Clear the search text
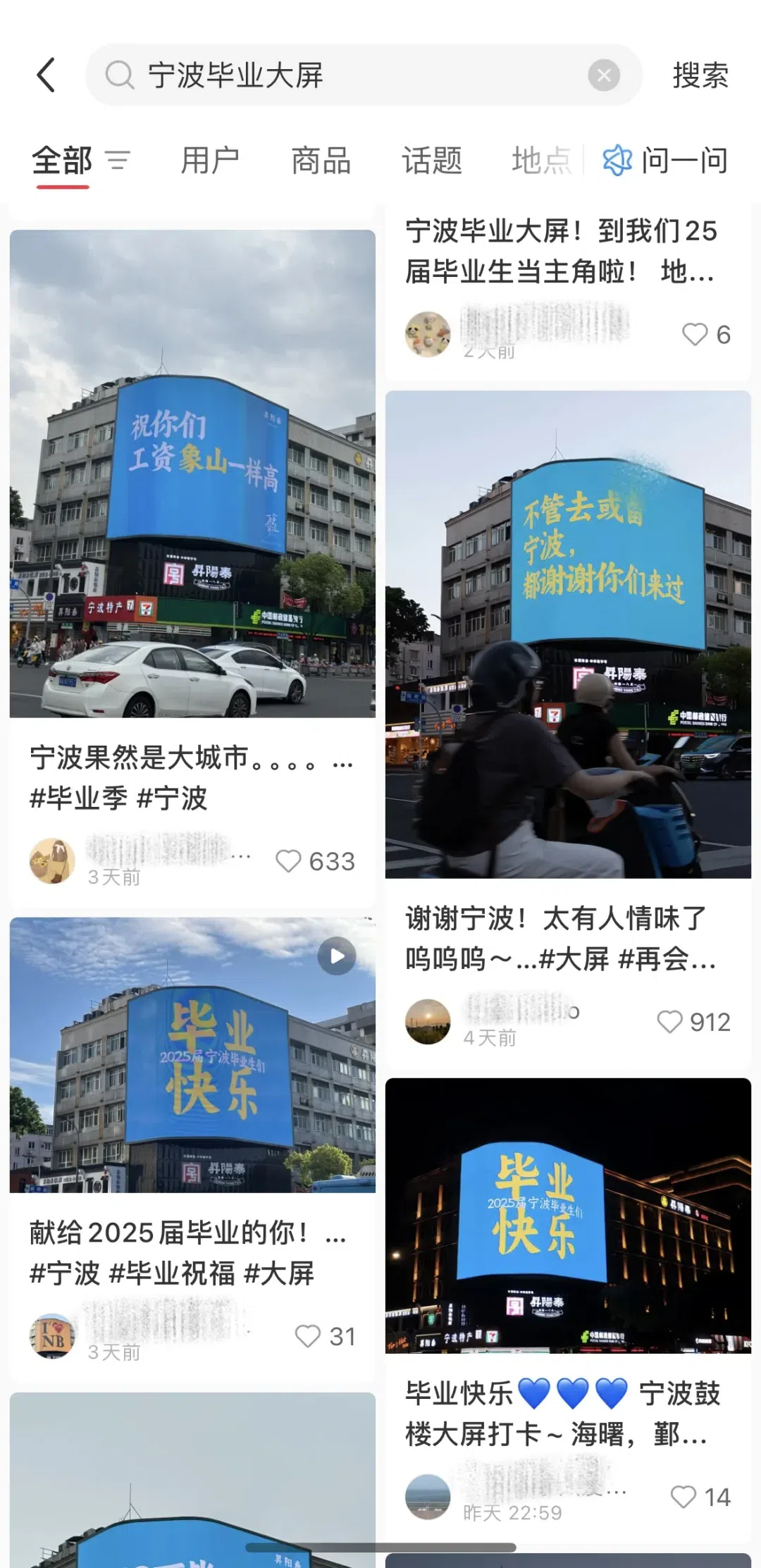Image resolution: width=761 pixels, height=1568 pixels. pyautogui.click(x=604, y=75)
